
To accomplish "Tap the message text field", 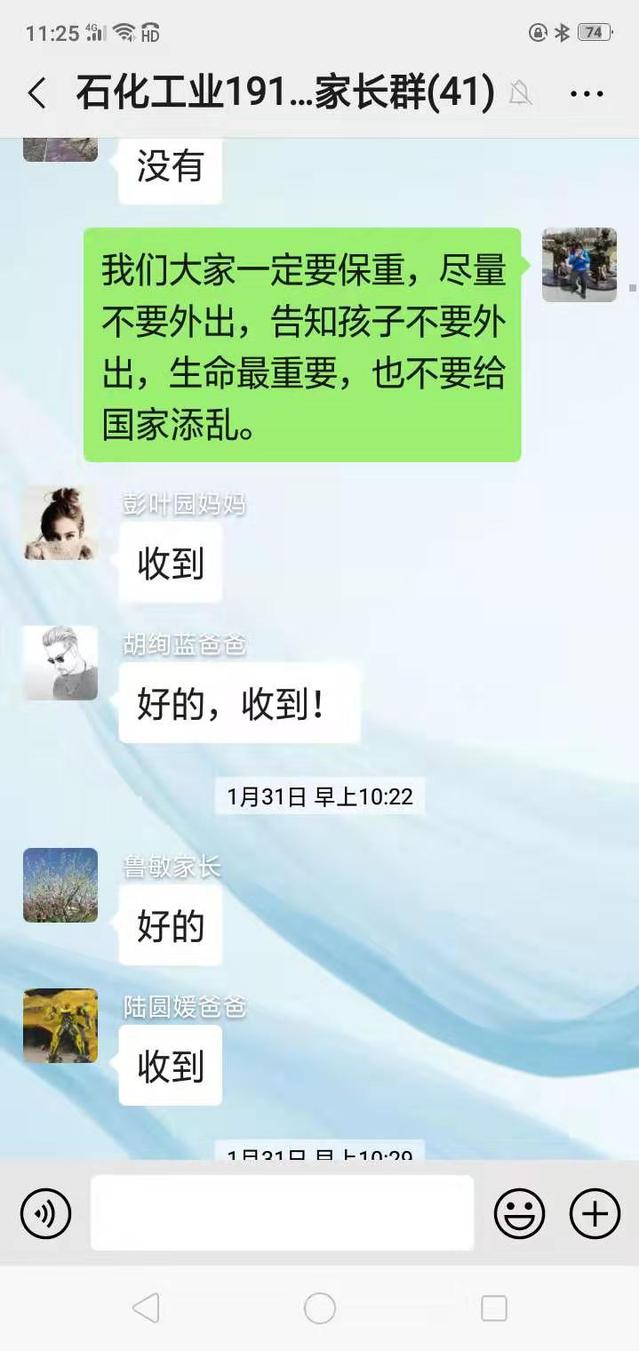I will tap(282, 1213).
